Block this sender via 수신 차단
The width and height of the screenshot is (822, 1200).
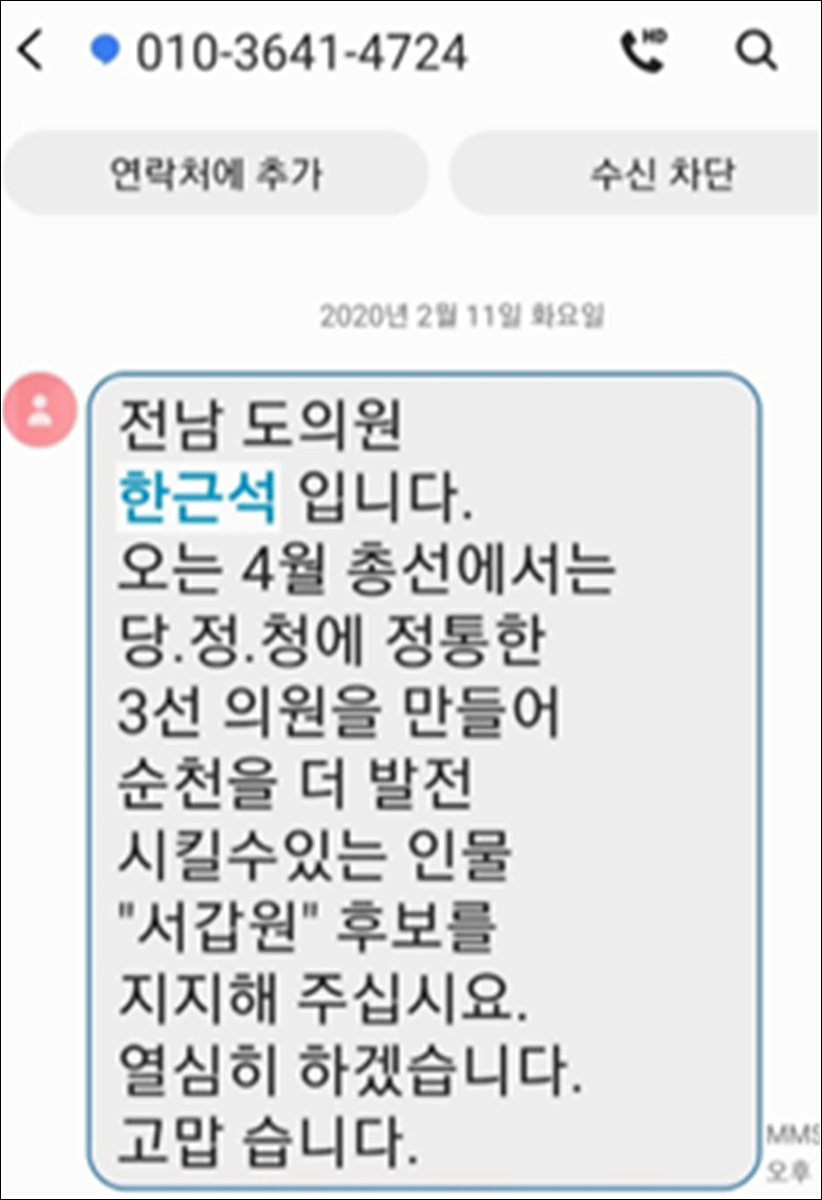point(662,174)
